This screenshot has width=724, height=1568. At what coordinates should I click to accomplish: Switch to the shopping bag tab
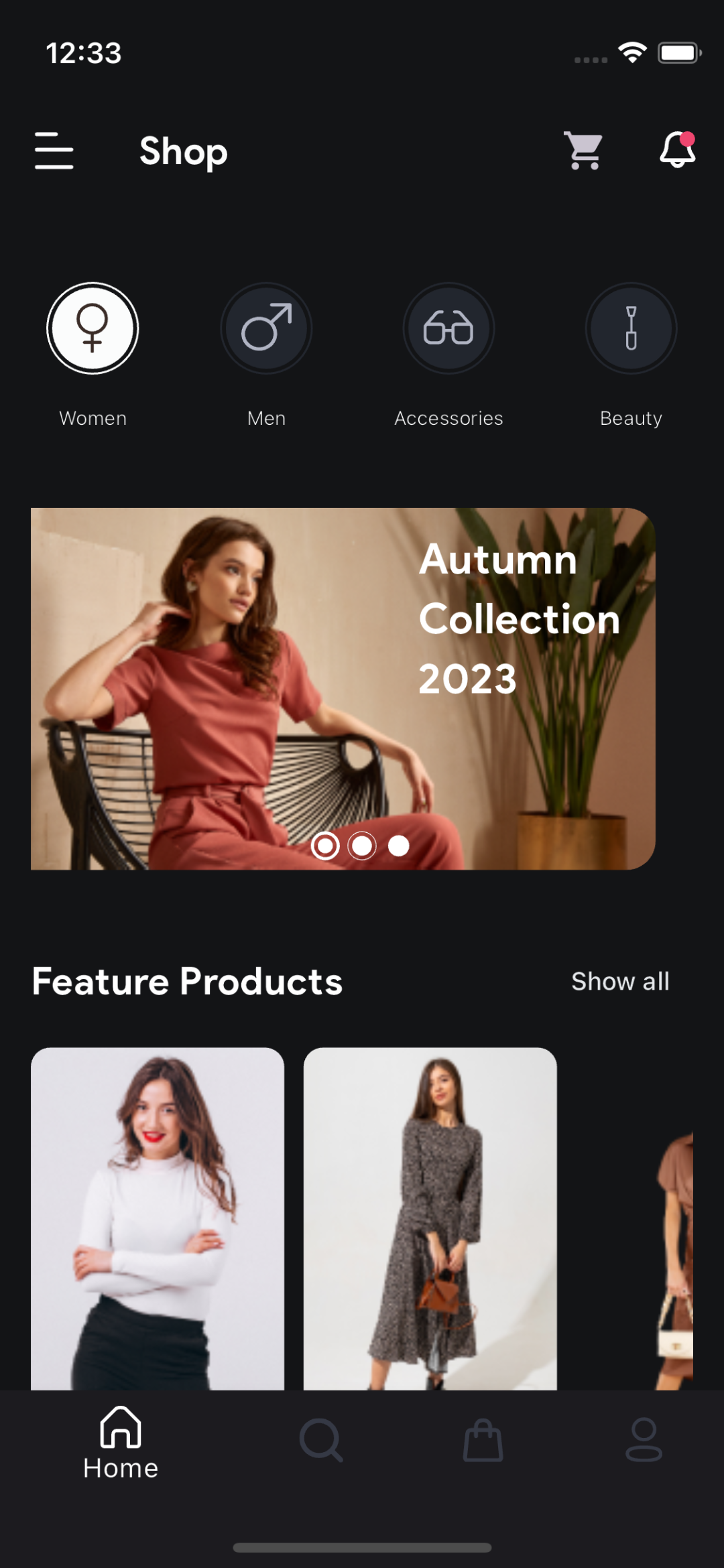click(483, 1441)
